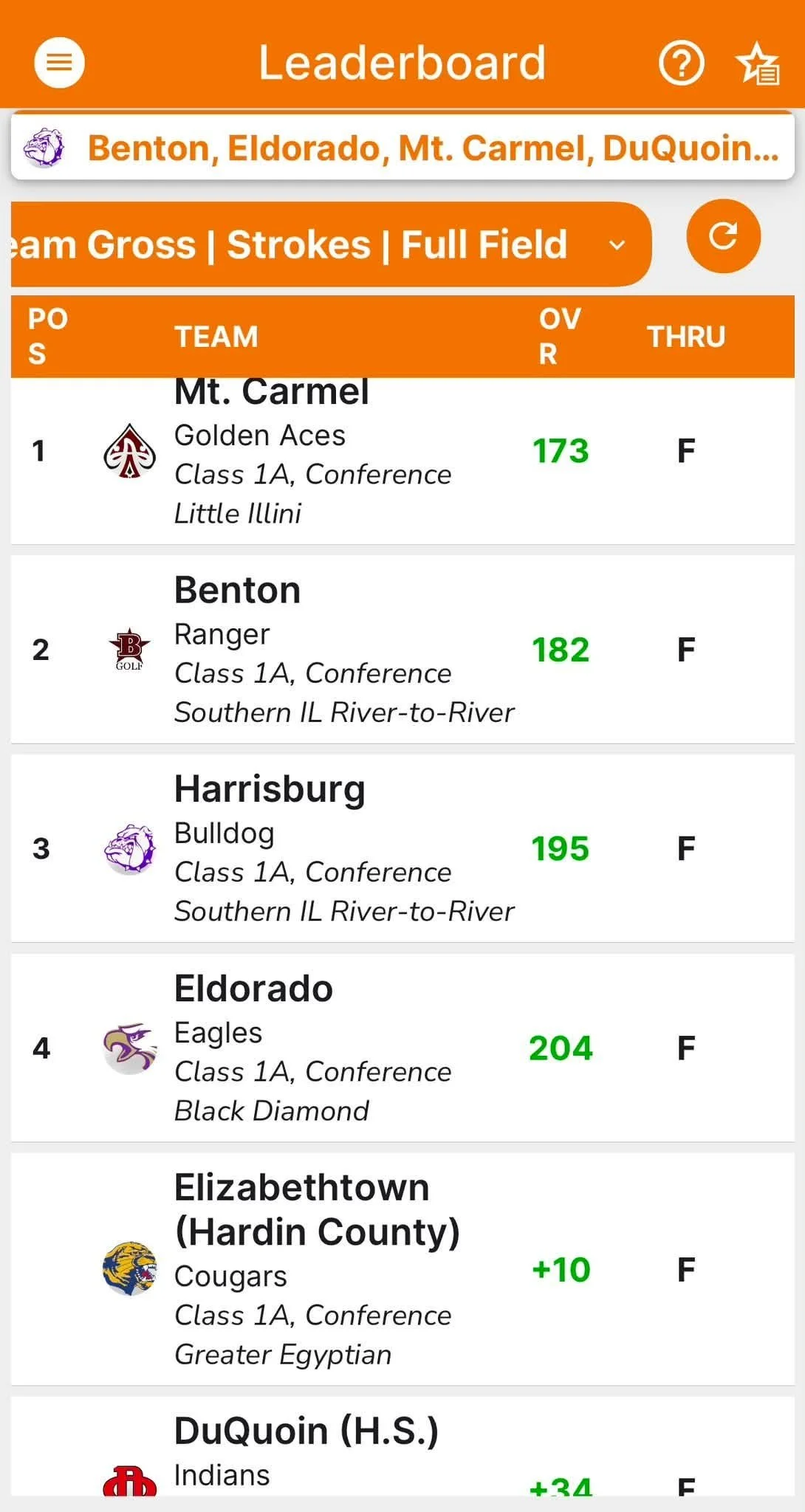Open the hamburger menu
Viewport: 805px width, 1512px height.
point(59,63)
